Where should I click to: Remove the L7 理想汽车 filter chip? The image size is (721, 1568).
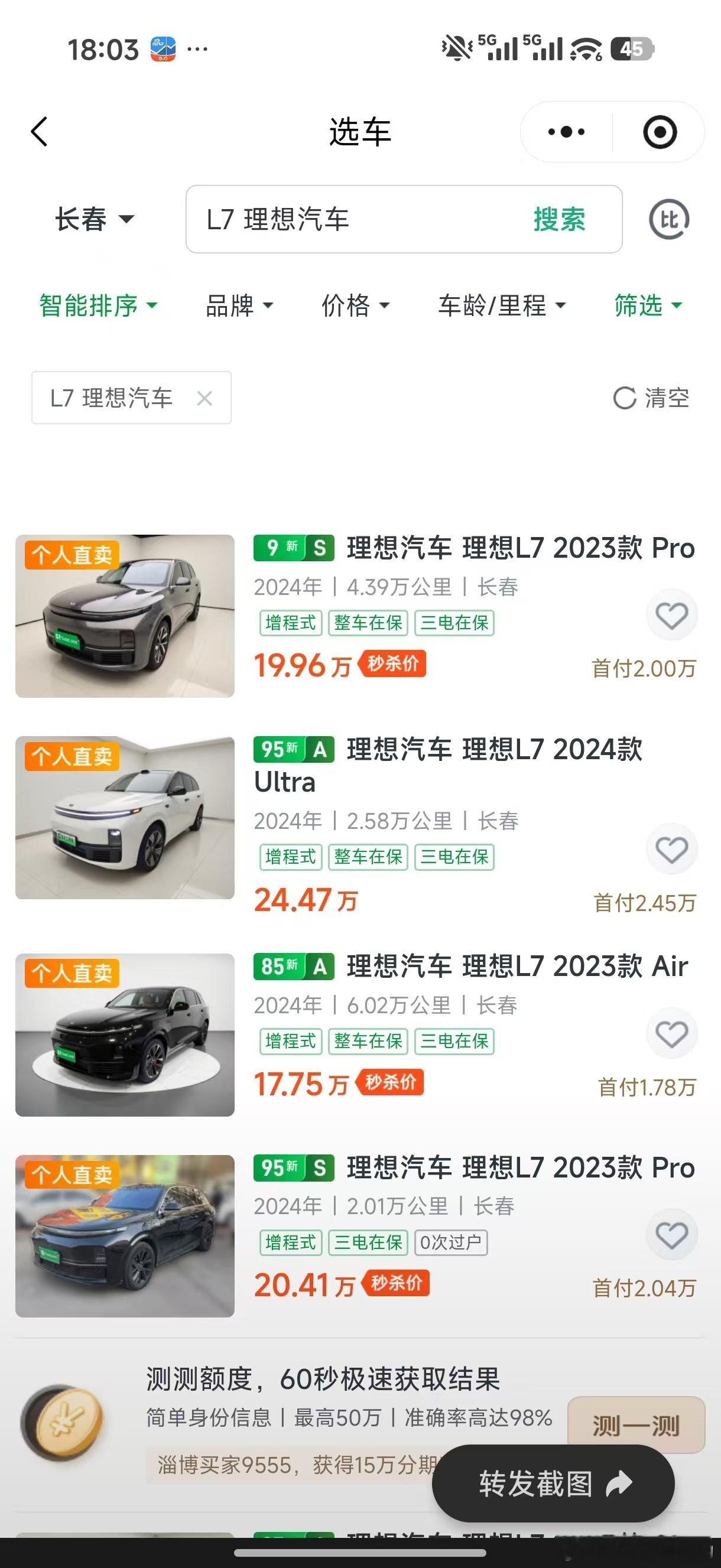click(x=204, y=398)
